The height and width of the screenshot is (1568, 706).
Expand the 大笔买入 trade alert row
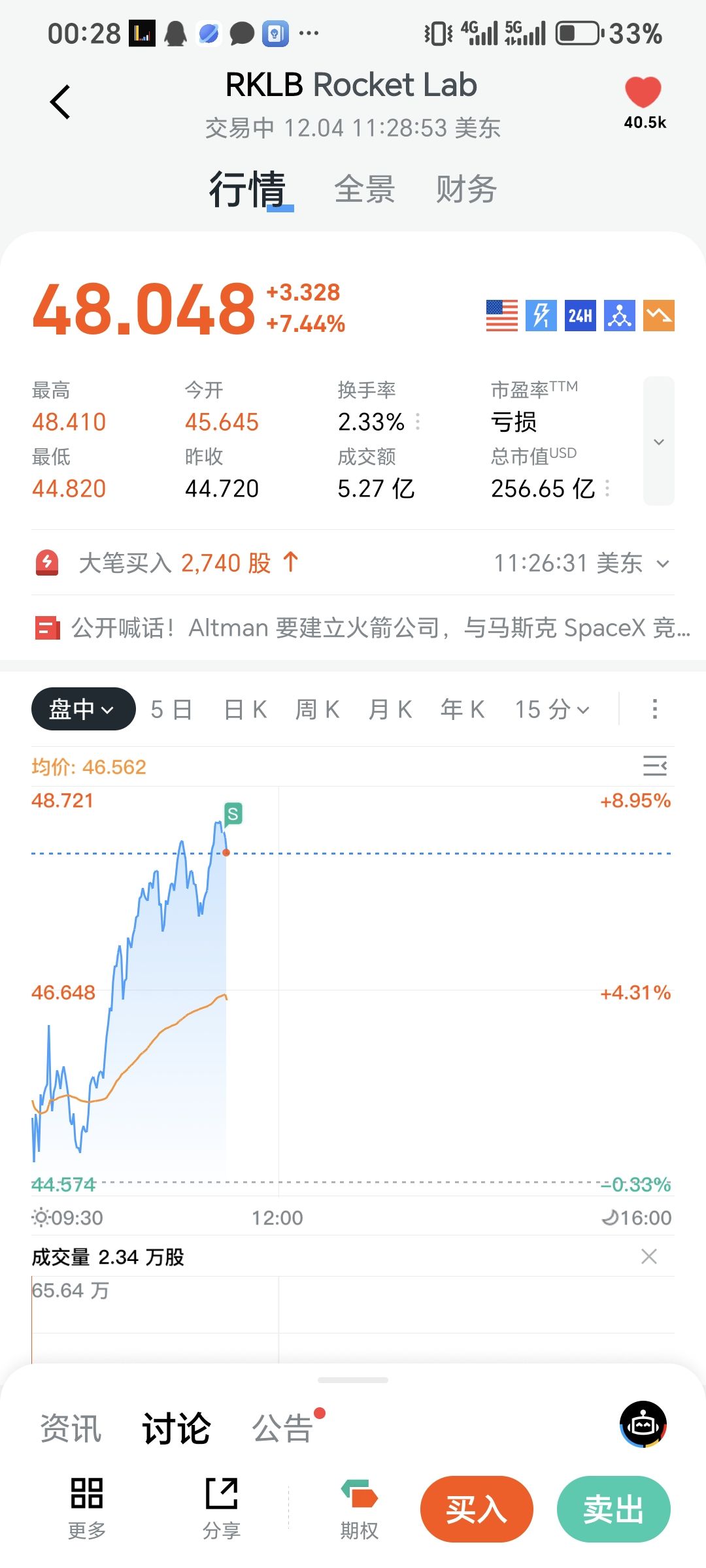(x=662, y=563)
